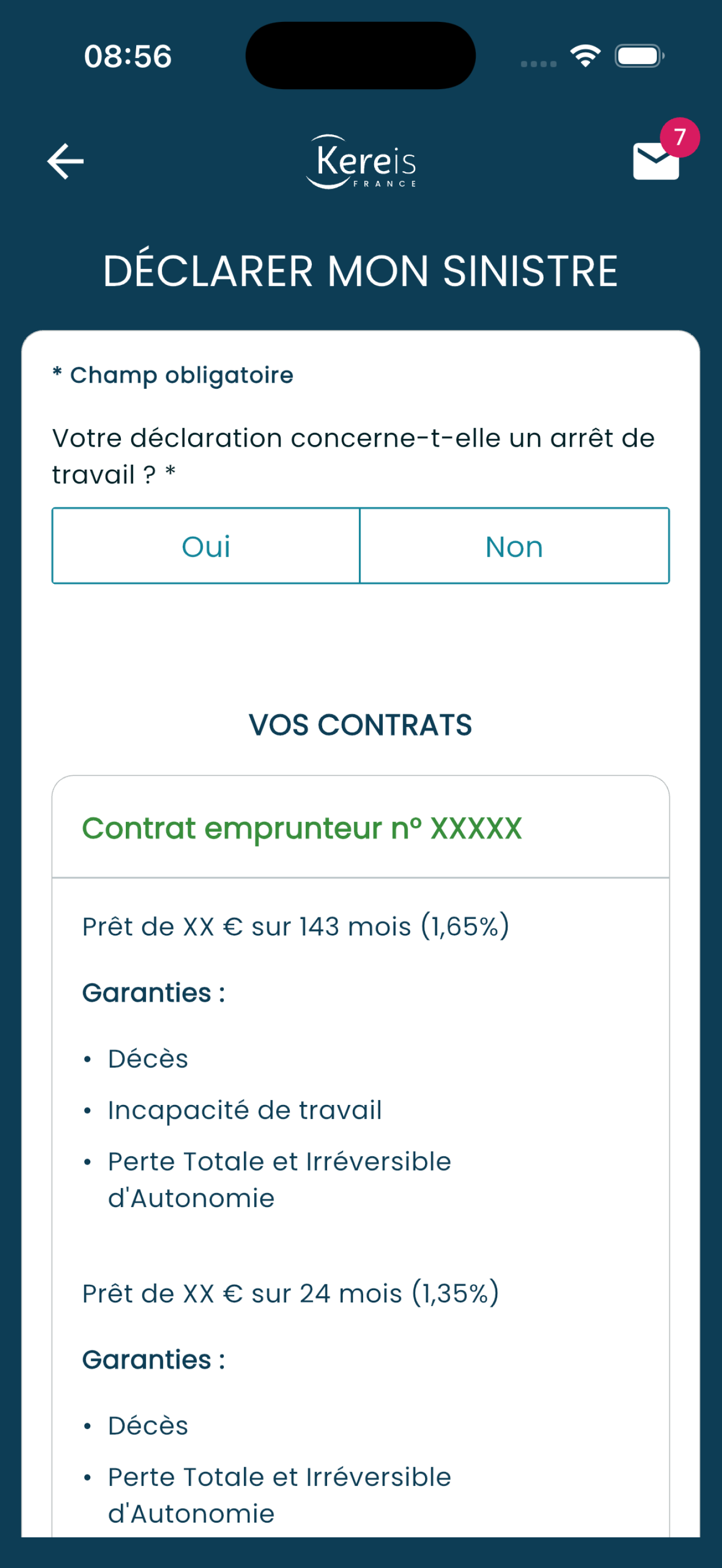Tap the Champ obligatoire asterisk note
Screen dimensions: 722x1568
(172, 376)
